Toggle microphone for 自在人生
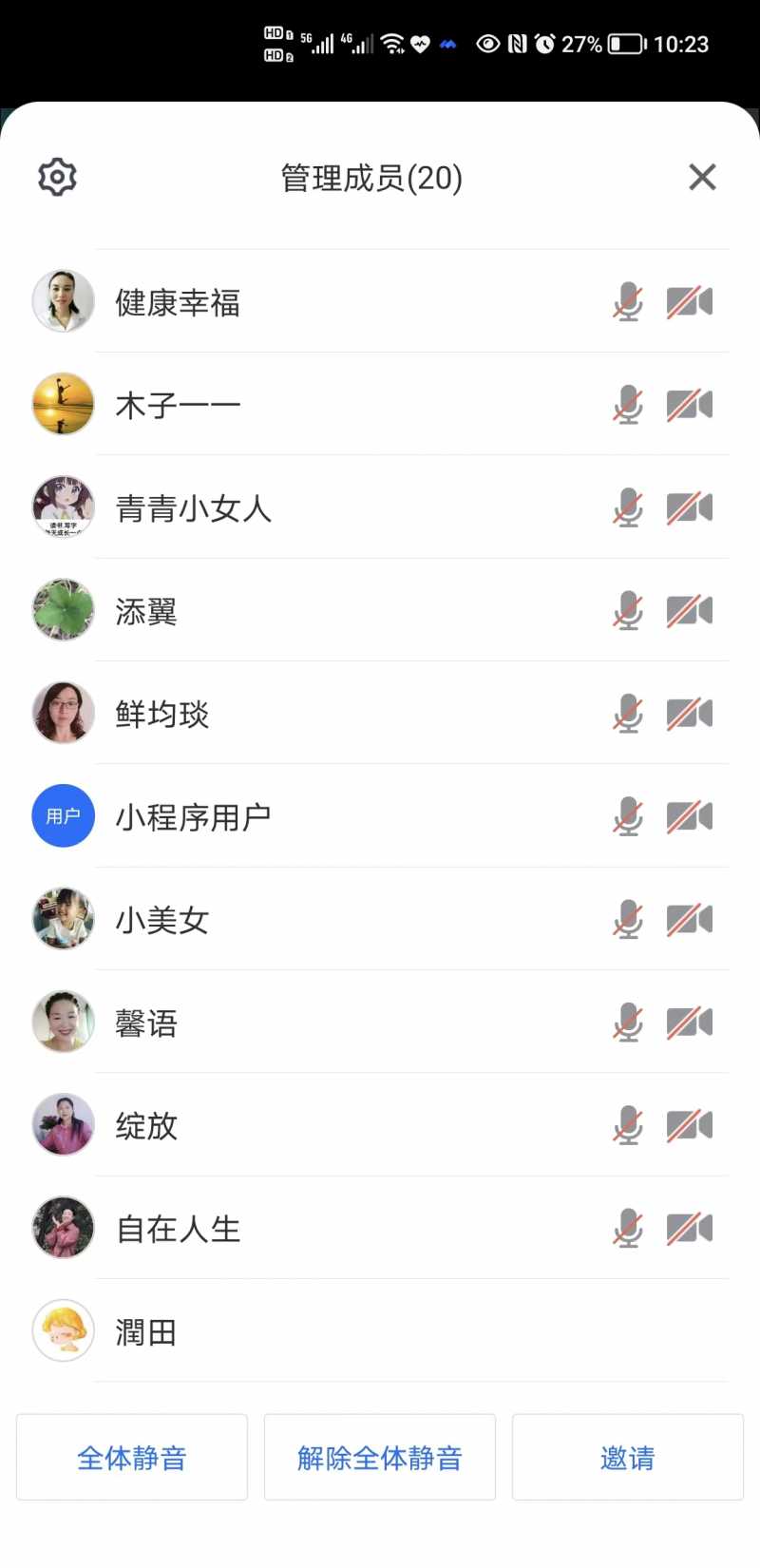Image resolution: width=760 pixels, height=1568 pixels. click(x=628, y=1229)
